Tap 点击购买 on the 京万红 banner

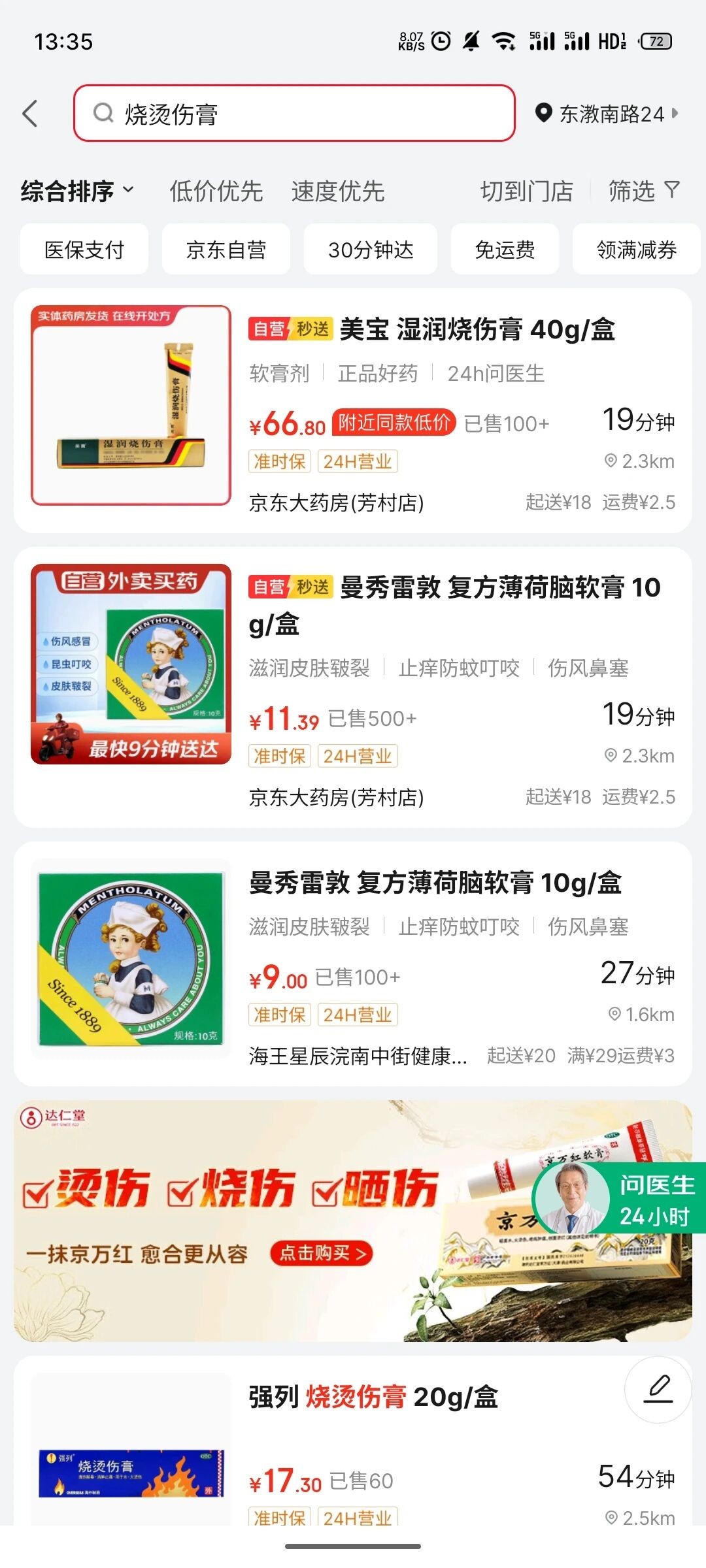click(322, 1253)
